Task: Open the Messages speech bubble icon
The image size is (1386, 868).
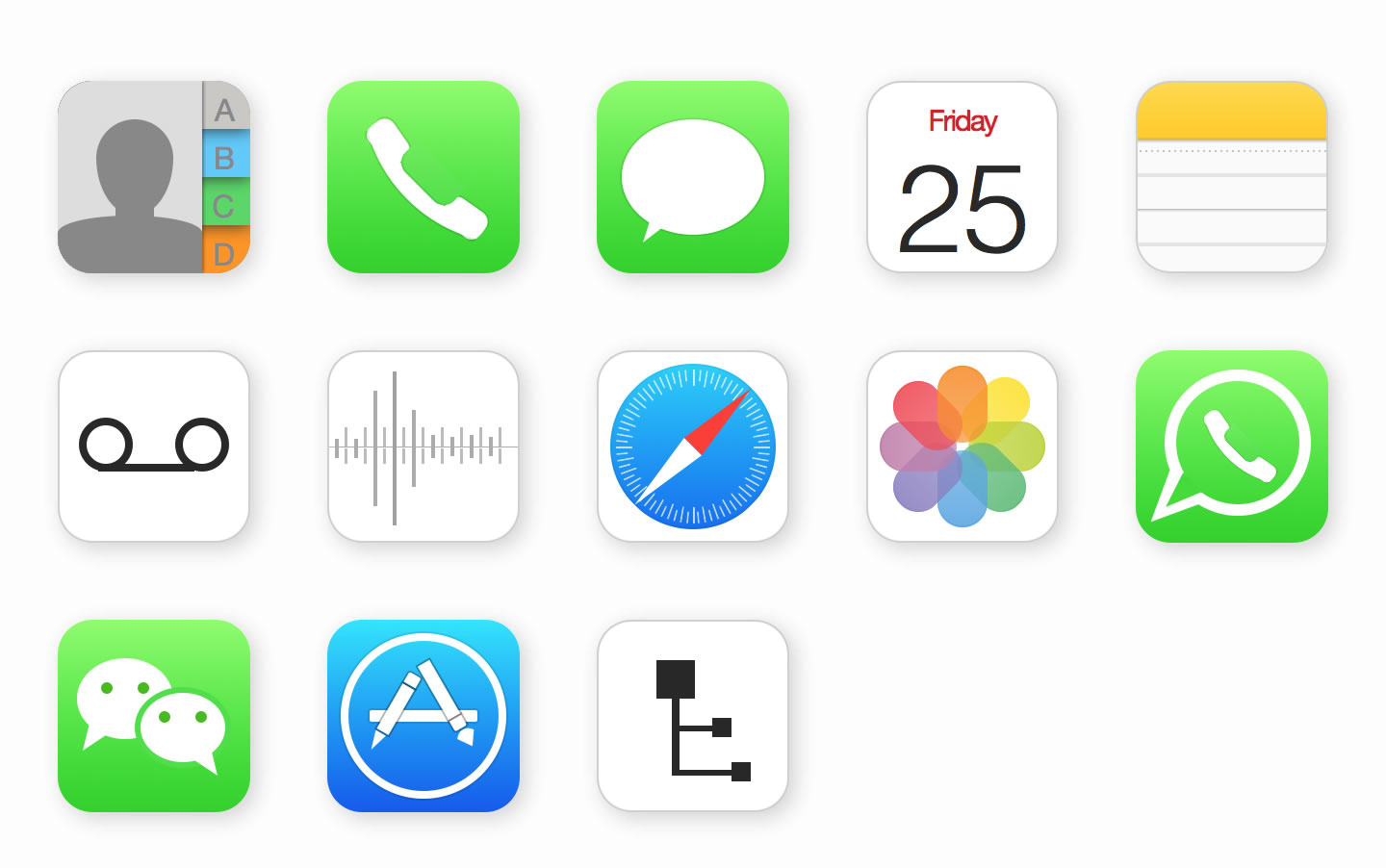Action: [x=693, y=177]
